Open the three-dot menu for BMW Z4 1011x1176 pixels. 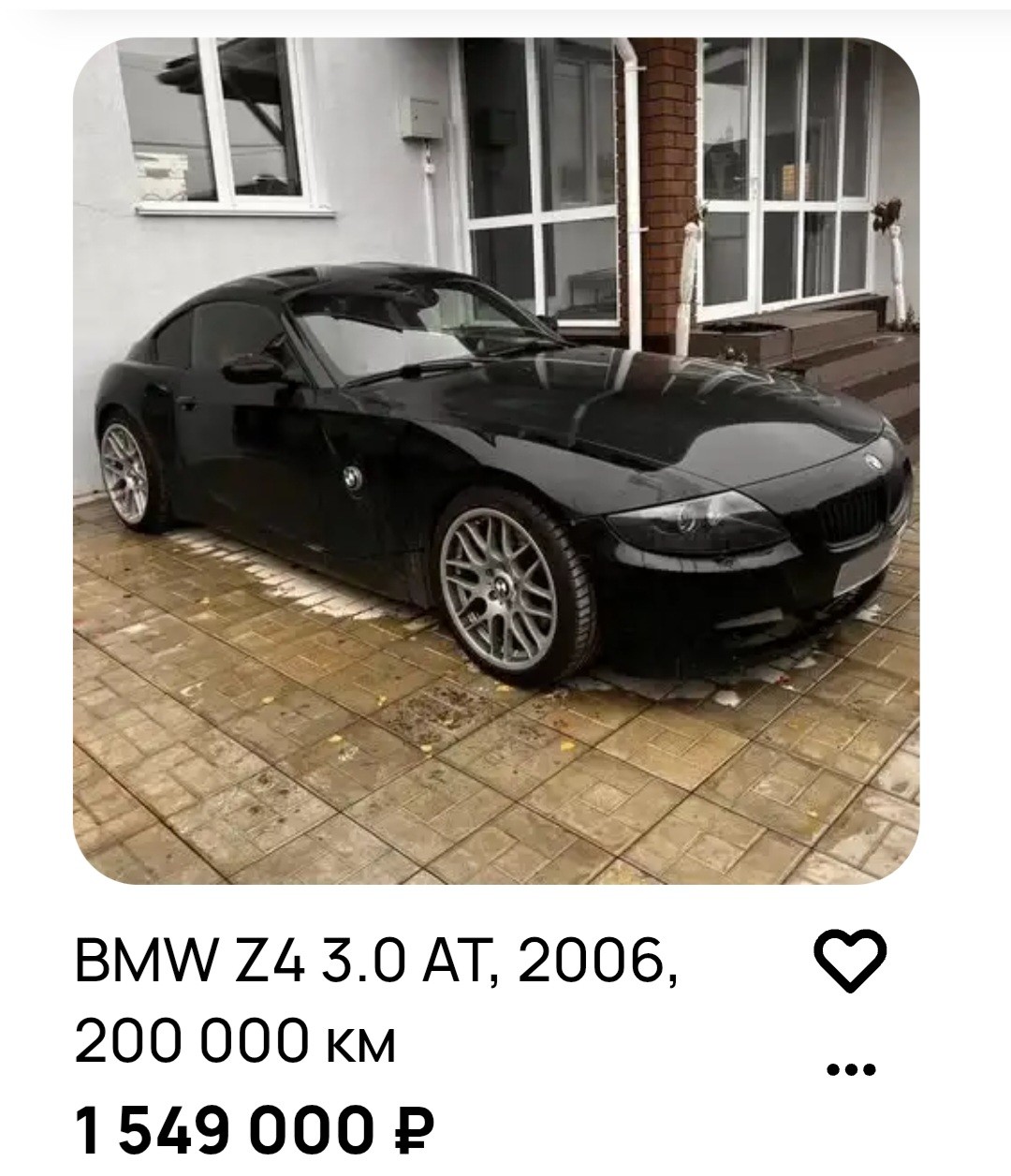pyautogui.click(x=851, y=1068)
